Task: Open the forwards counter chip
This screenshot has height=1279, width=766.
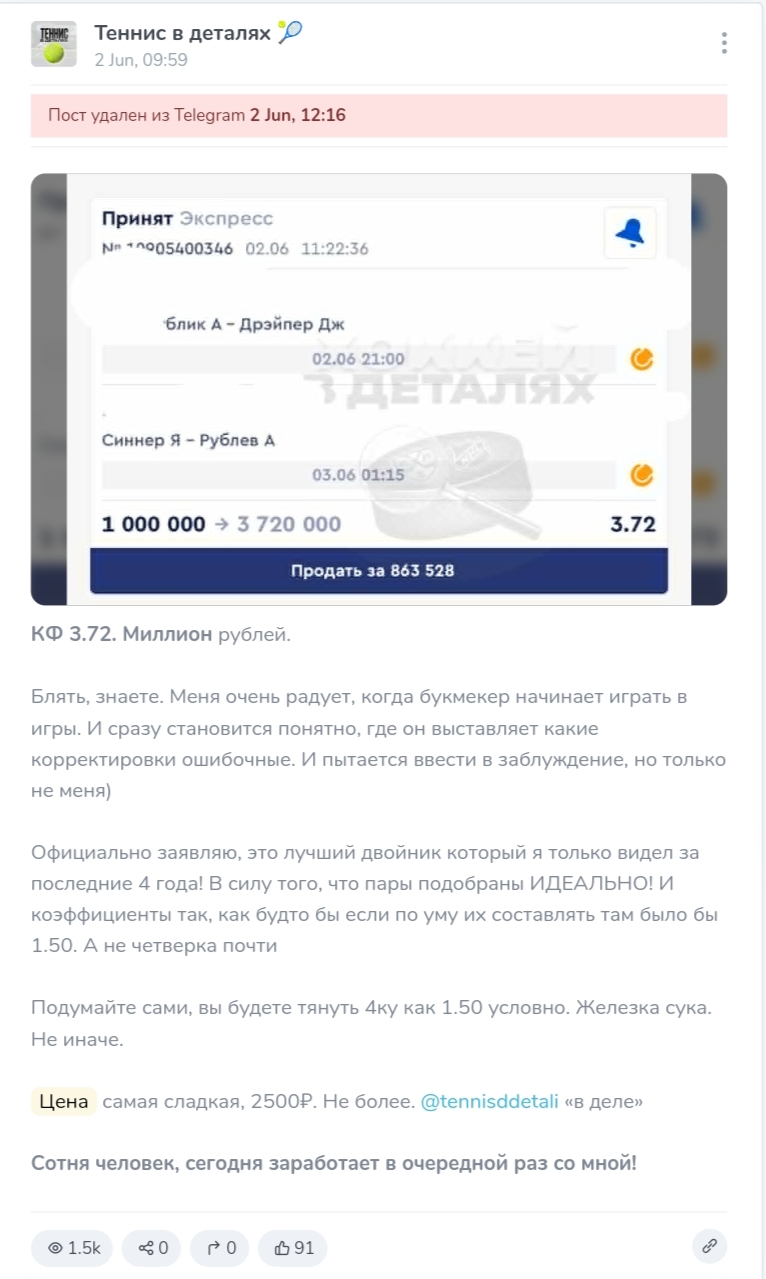Action: (x=220, y=1247)
